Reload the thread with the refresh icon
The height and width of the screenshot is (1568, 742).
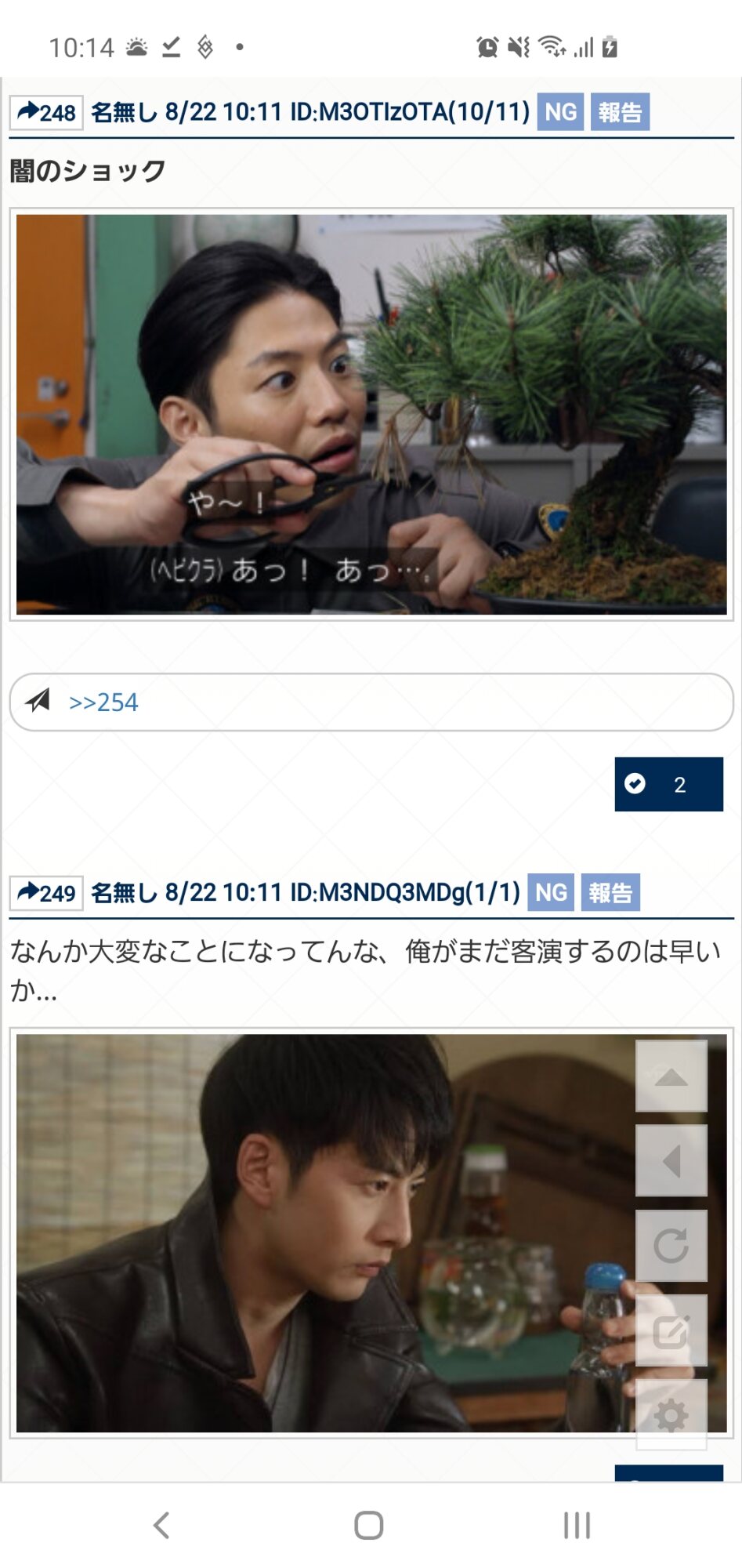coord(671,1245)
